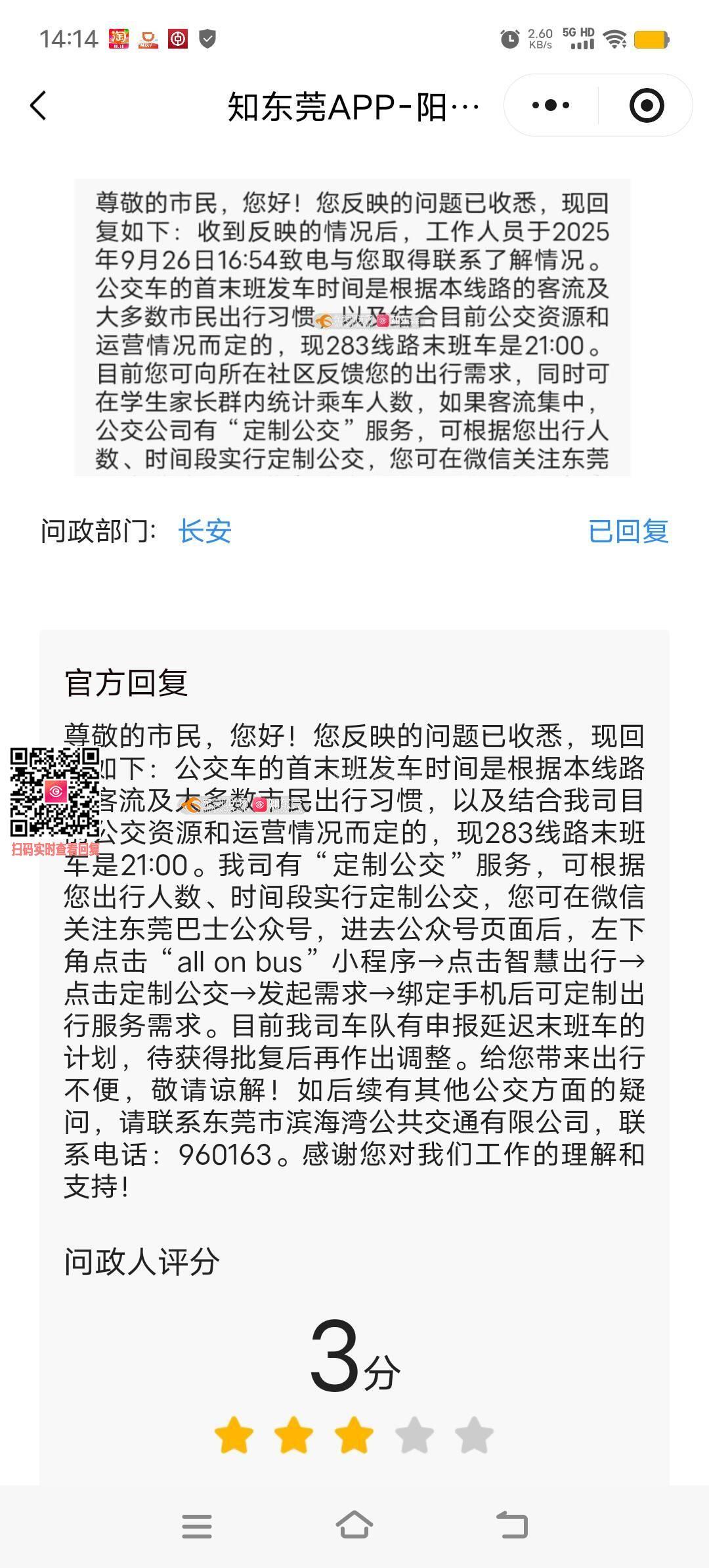The height and width of the screenshot is (1568, 709).
Task: Open the mini program more-options menu
Action: pos(550,106)
